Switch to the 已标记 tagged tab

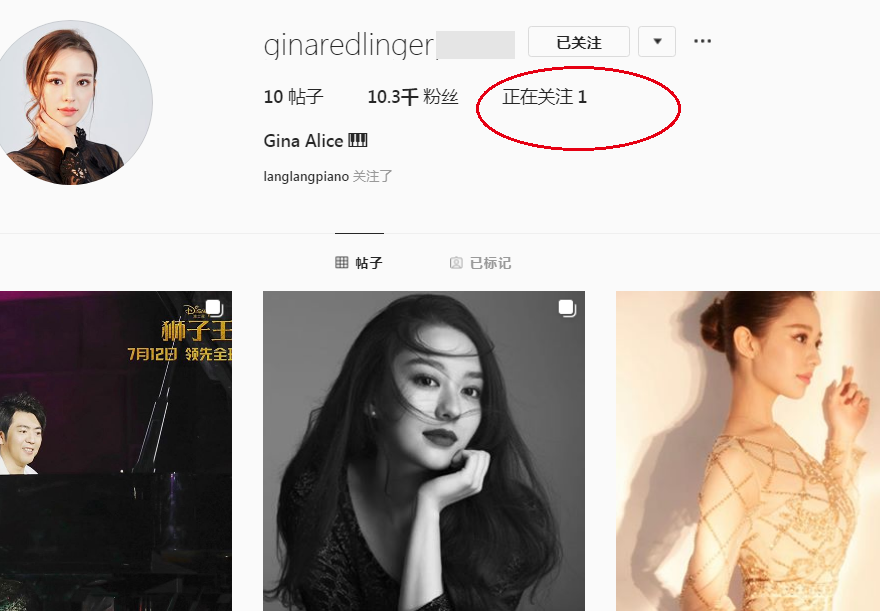point(481,263)
